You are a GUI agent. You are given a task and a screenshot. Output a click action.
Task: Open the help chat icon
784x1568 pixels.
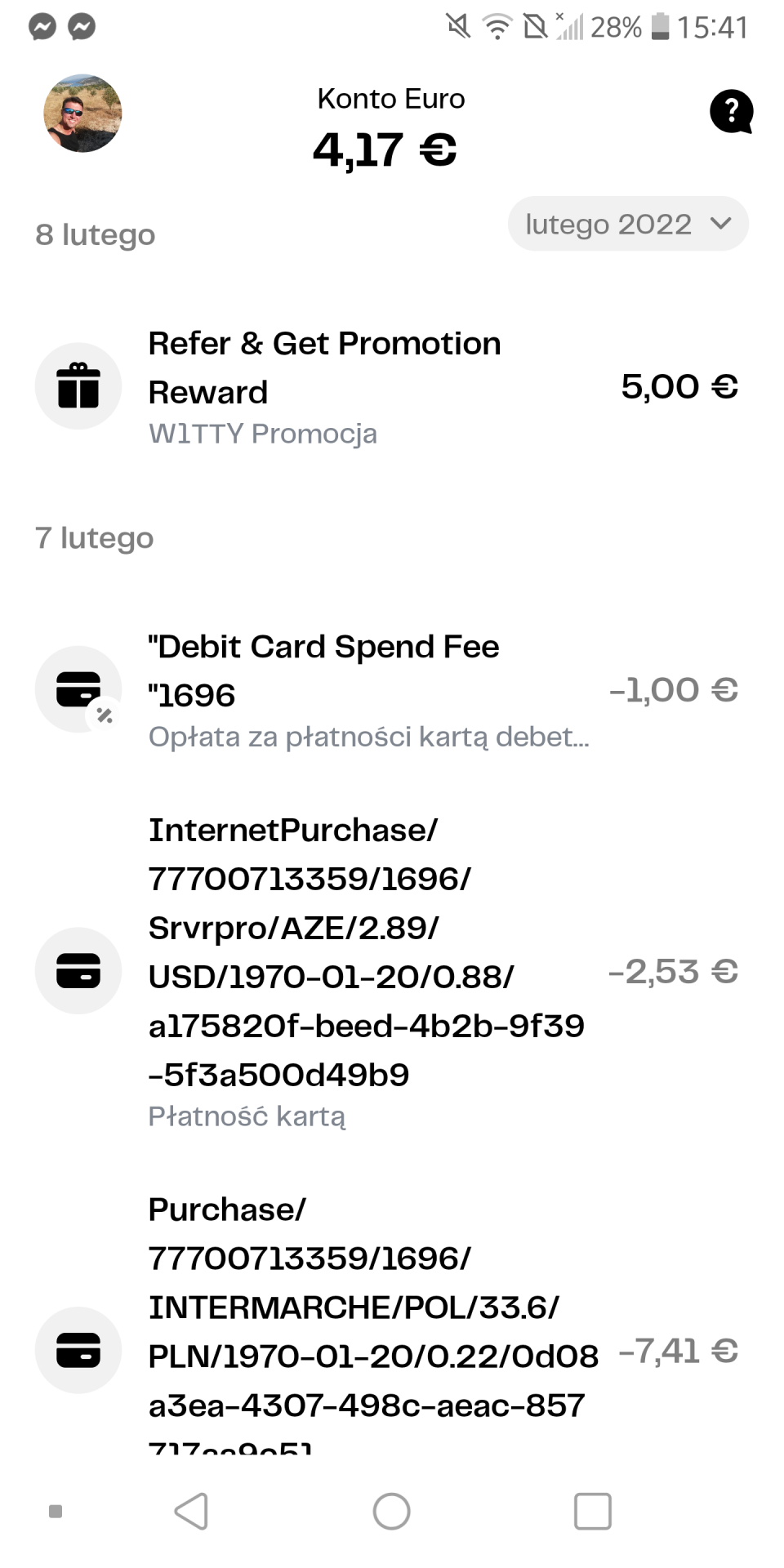pyautogui.click(x=731, y=111)
